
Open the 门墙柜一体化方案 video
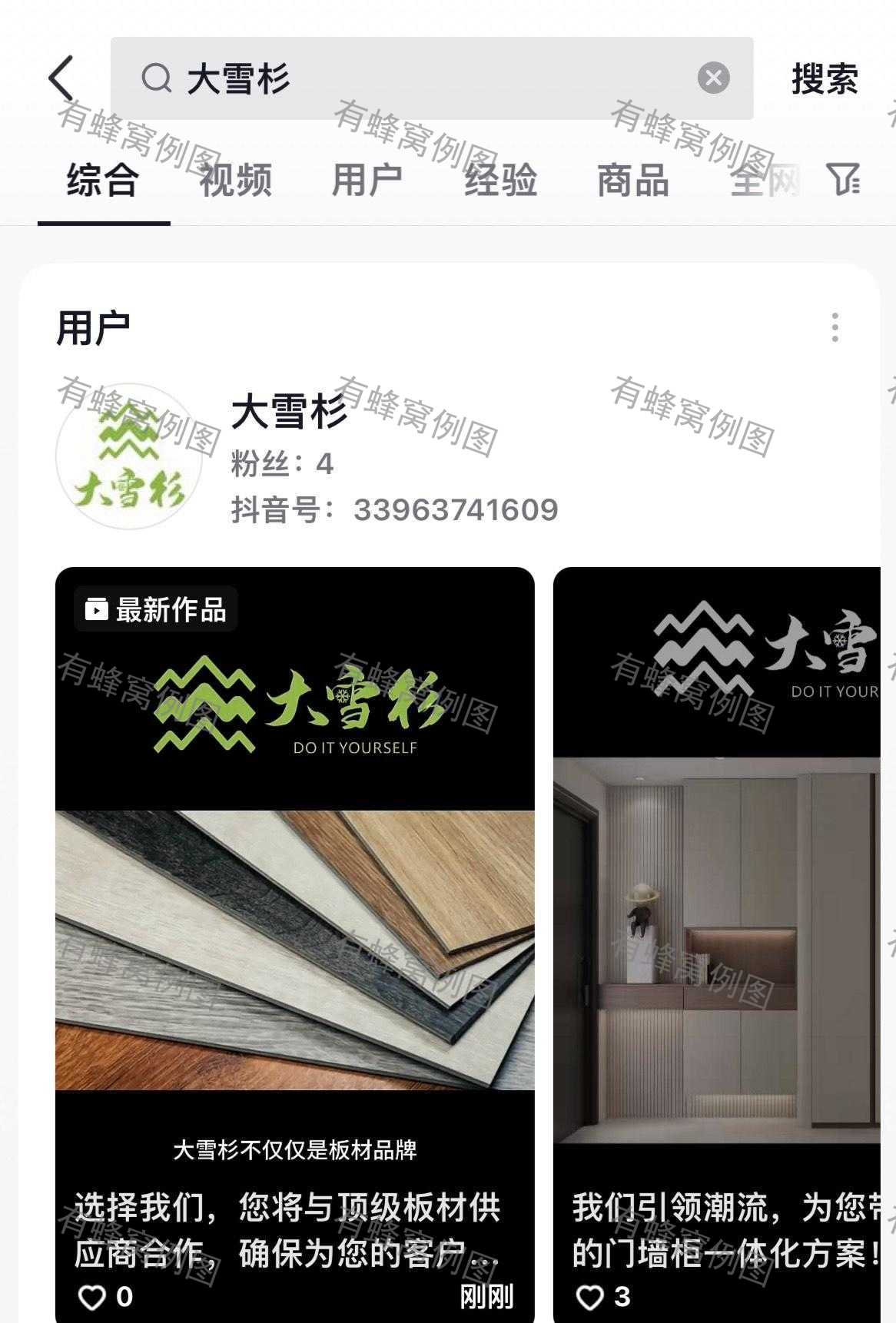[x=716, y=922]
